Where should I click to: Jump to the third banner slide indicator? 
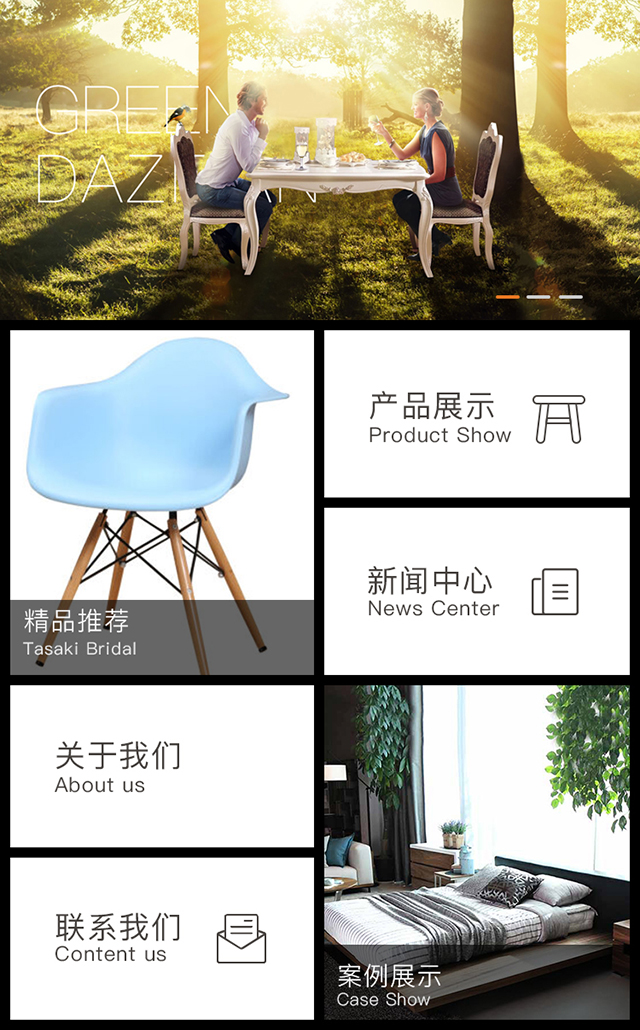point(570,297)
